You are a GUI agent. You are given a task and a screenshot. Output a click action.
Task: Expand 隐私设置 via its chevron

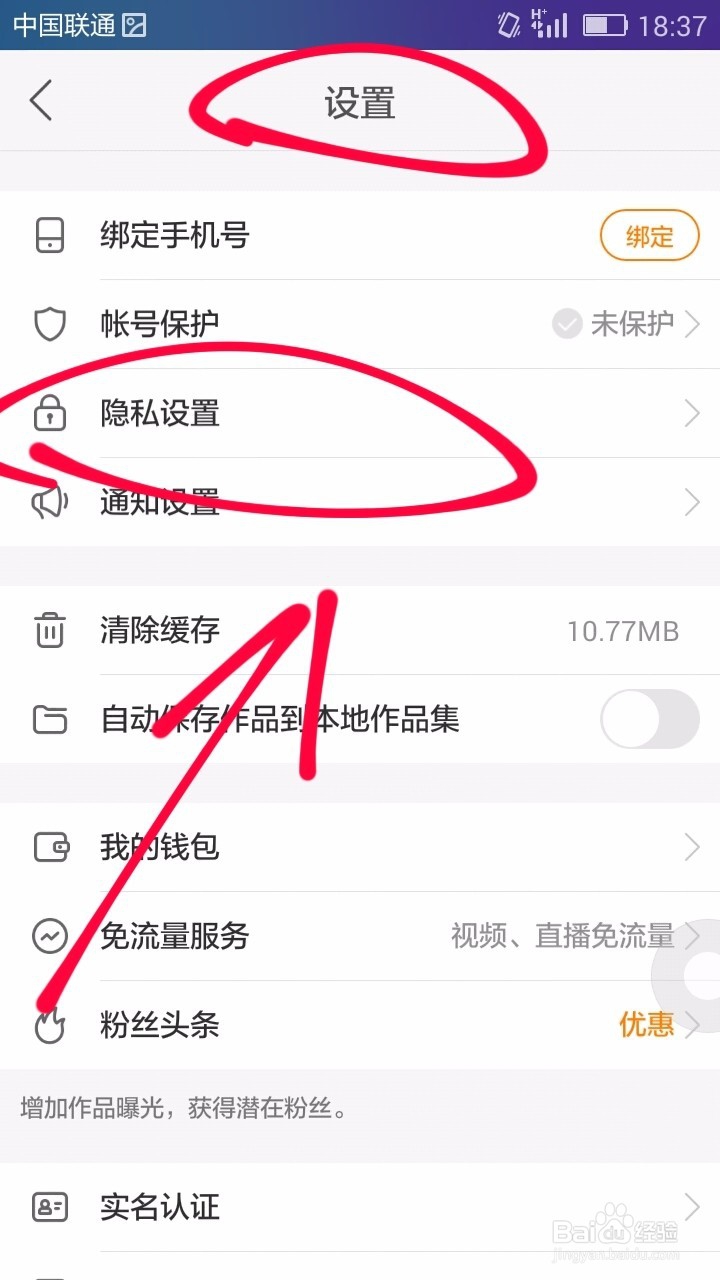(692, 413)
